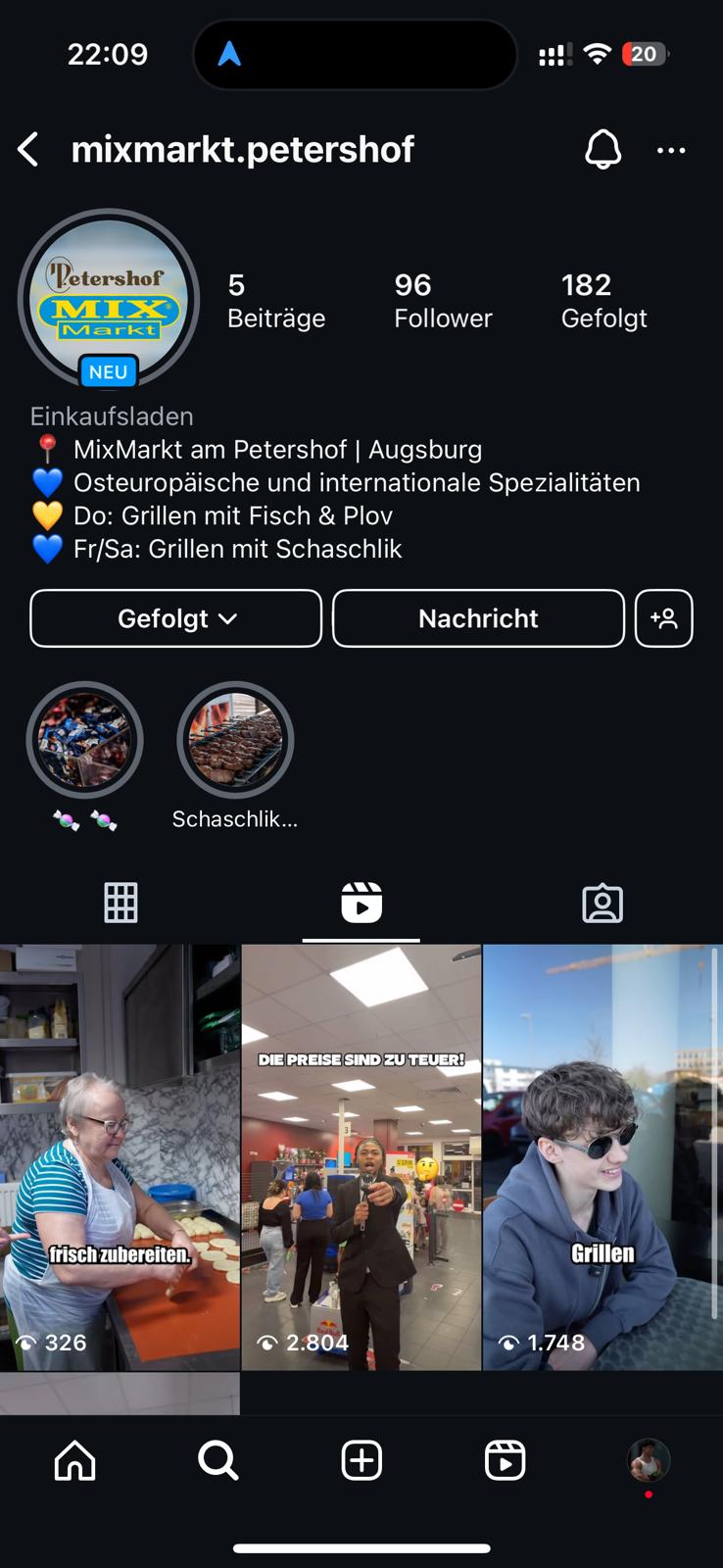
Task: Open the candy emoji story highlight
Action: 85,741
